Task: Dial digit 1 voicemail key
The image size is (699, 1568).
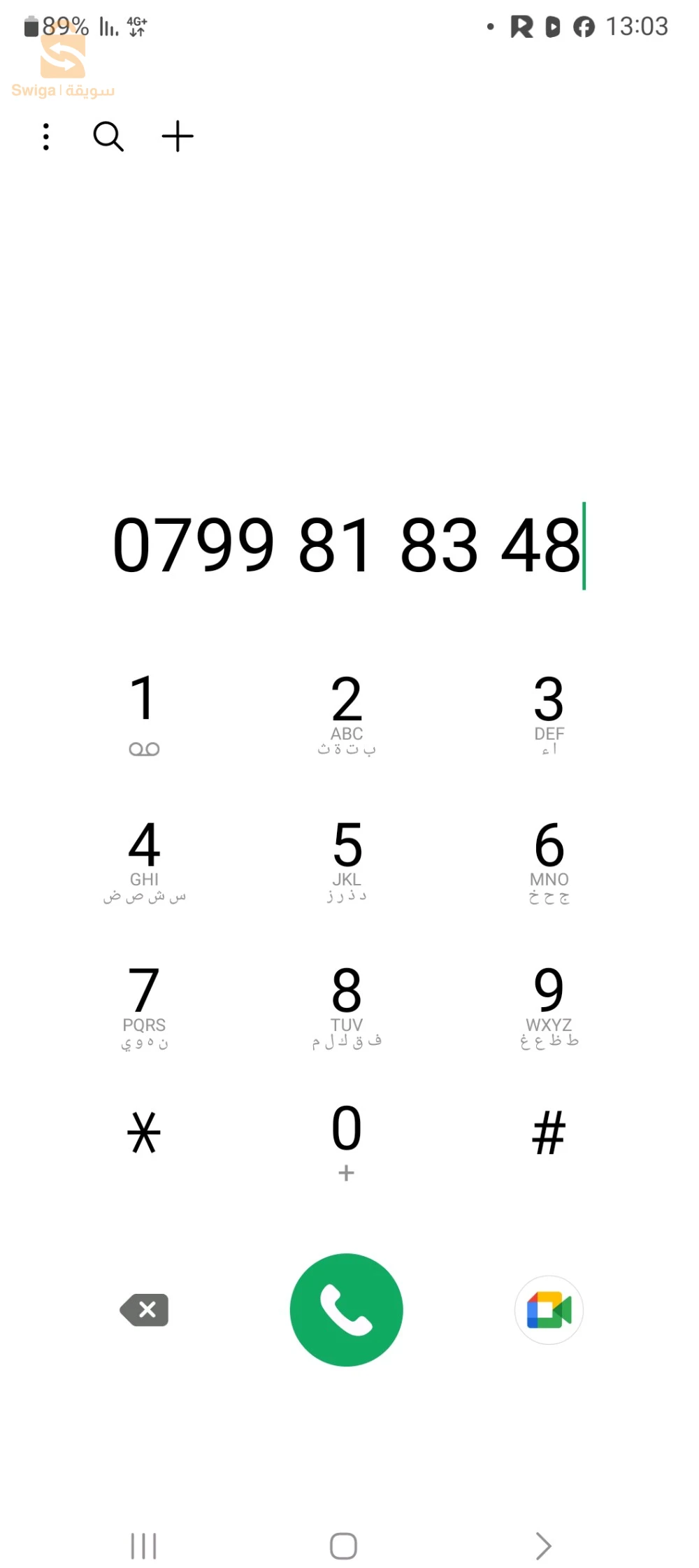Action: coord(144,713)
